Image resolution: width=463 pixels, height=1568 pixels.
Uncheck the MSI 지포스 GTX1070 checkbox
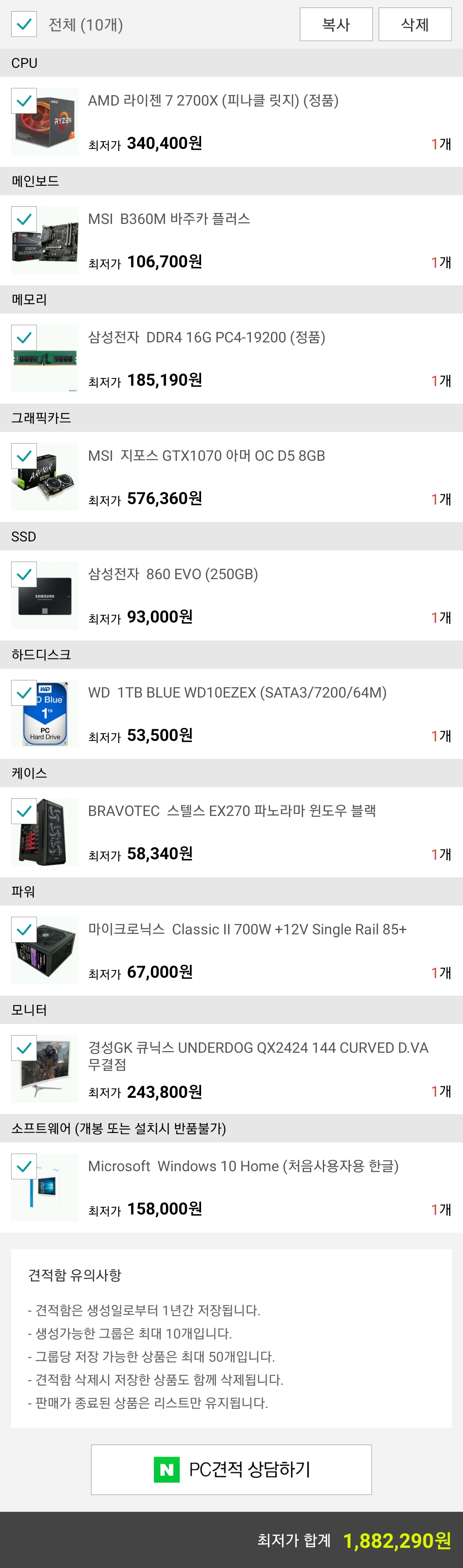point(24,456)
